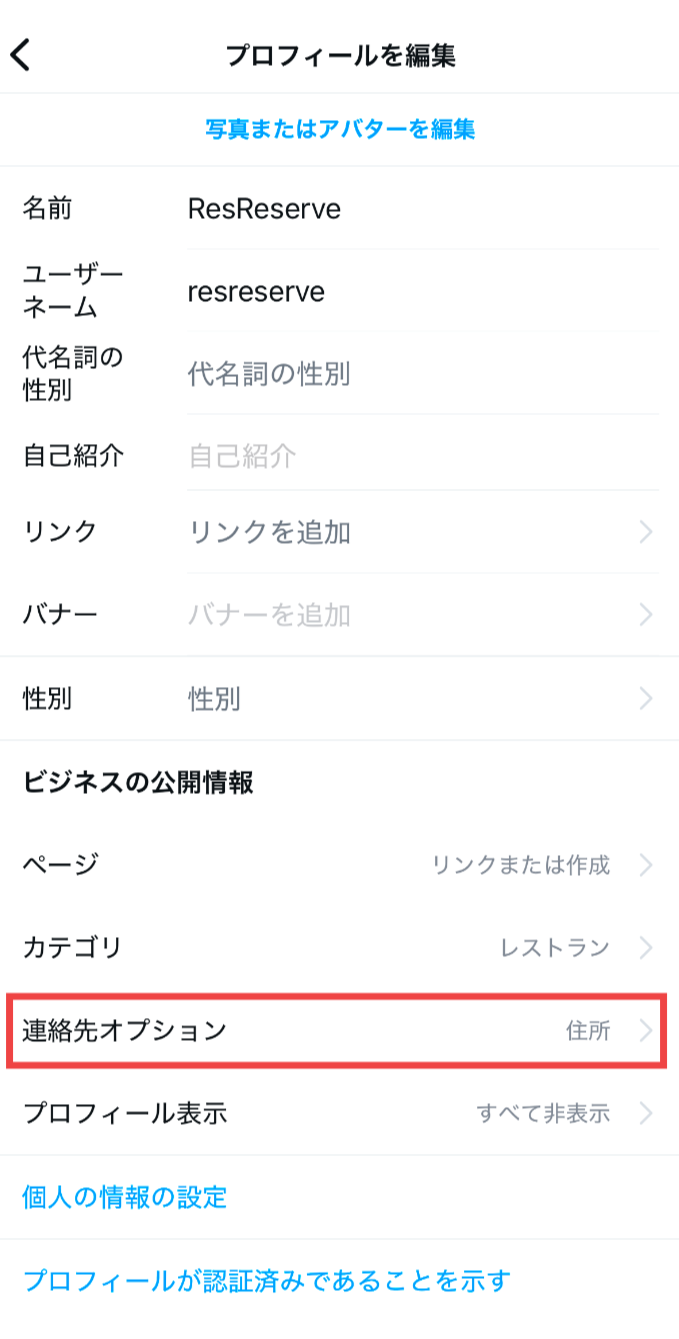This screenshot has height=1339, width=679.
Task: Edit the 名前 field ResReserve
Action: 420,208
